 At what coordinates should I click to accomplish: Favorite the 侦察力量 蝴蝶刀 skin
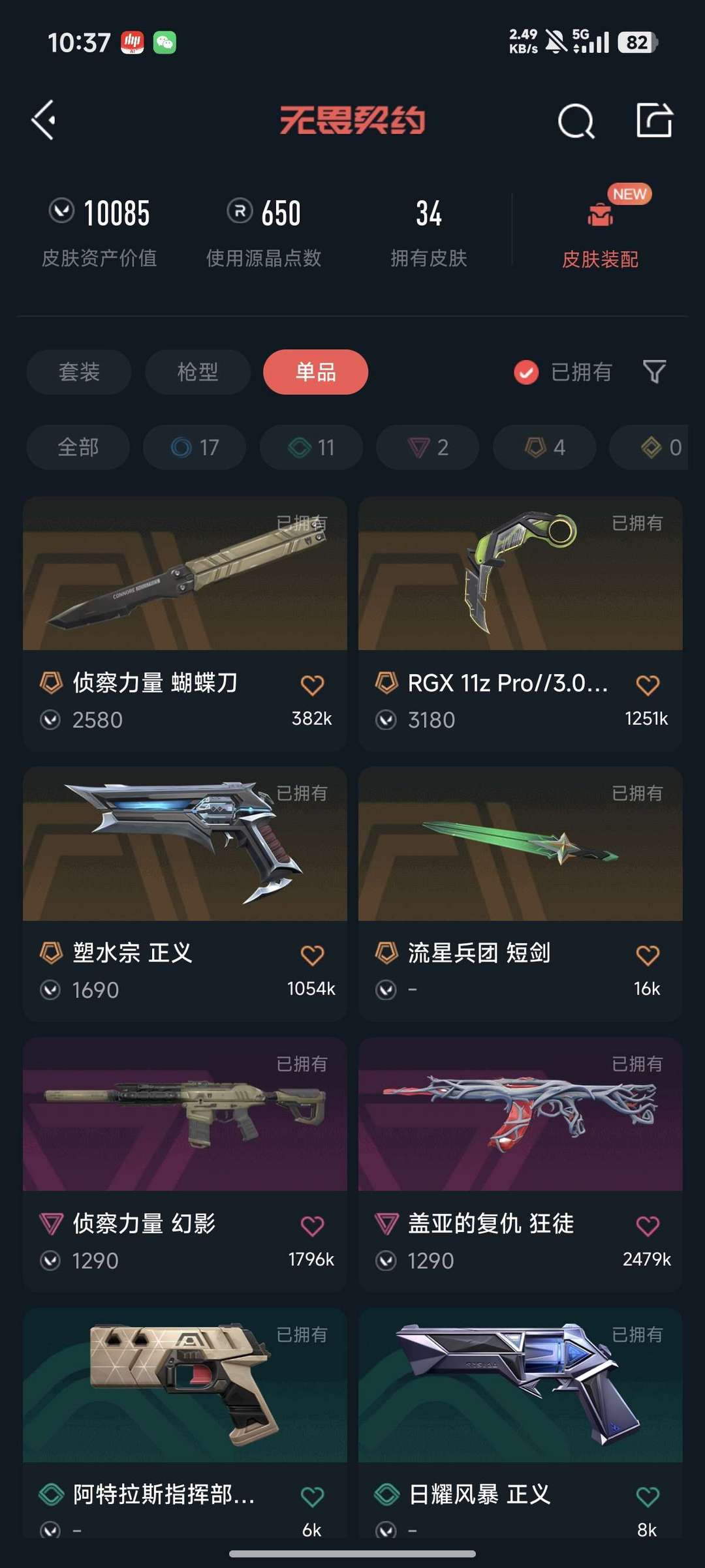tap(313, 682)
